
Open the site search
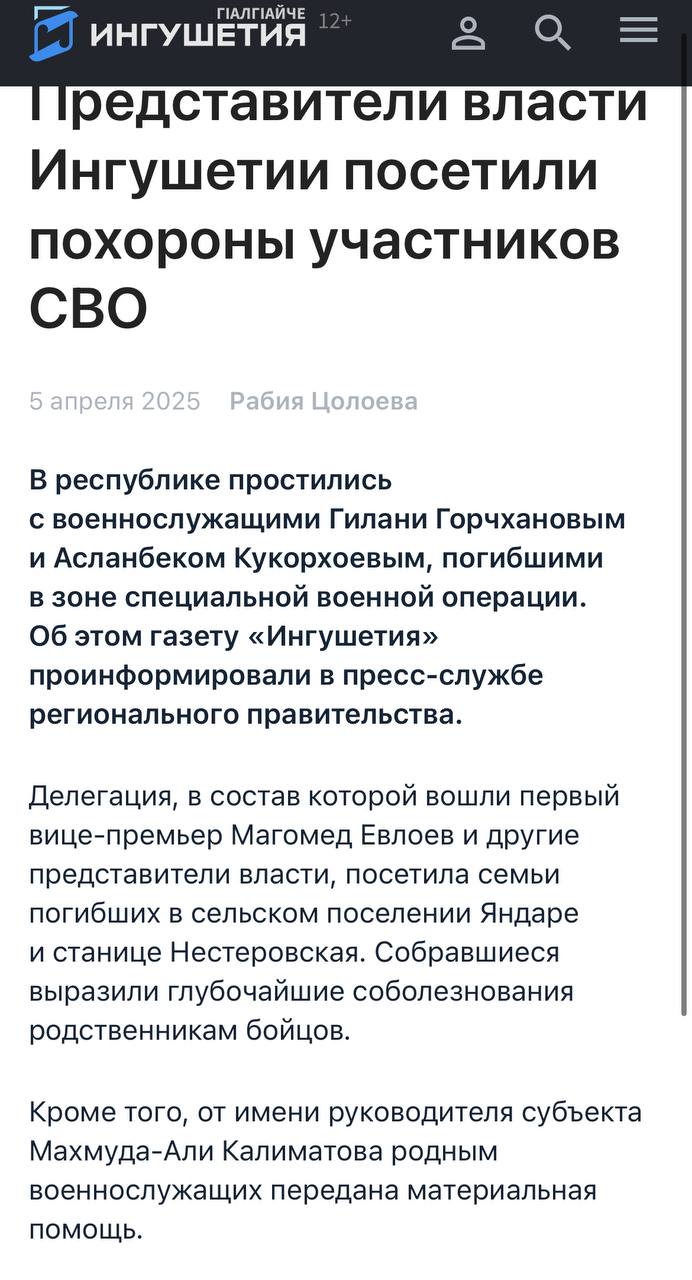coord(552,33)
